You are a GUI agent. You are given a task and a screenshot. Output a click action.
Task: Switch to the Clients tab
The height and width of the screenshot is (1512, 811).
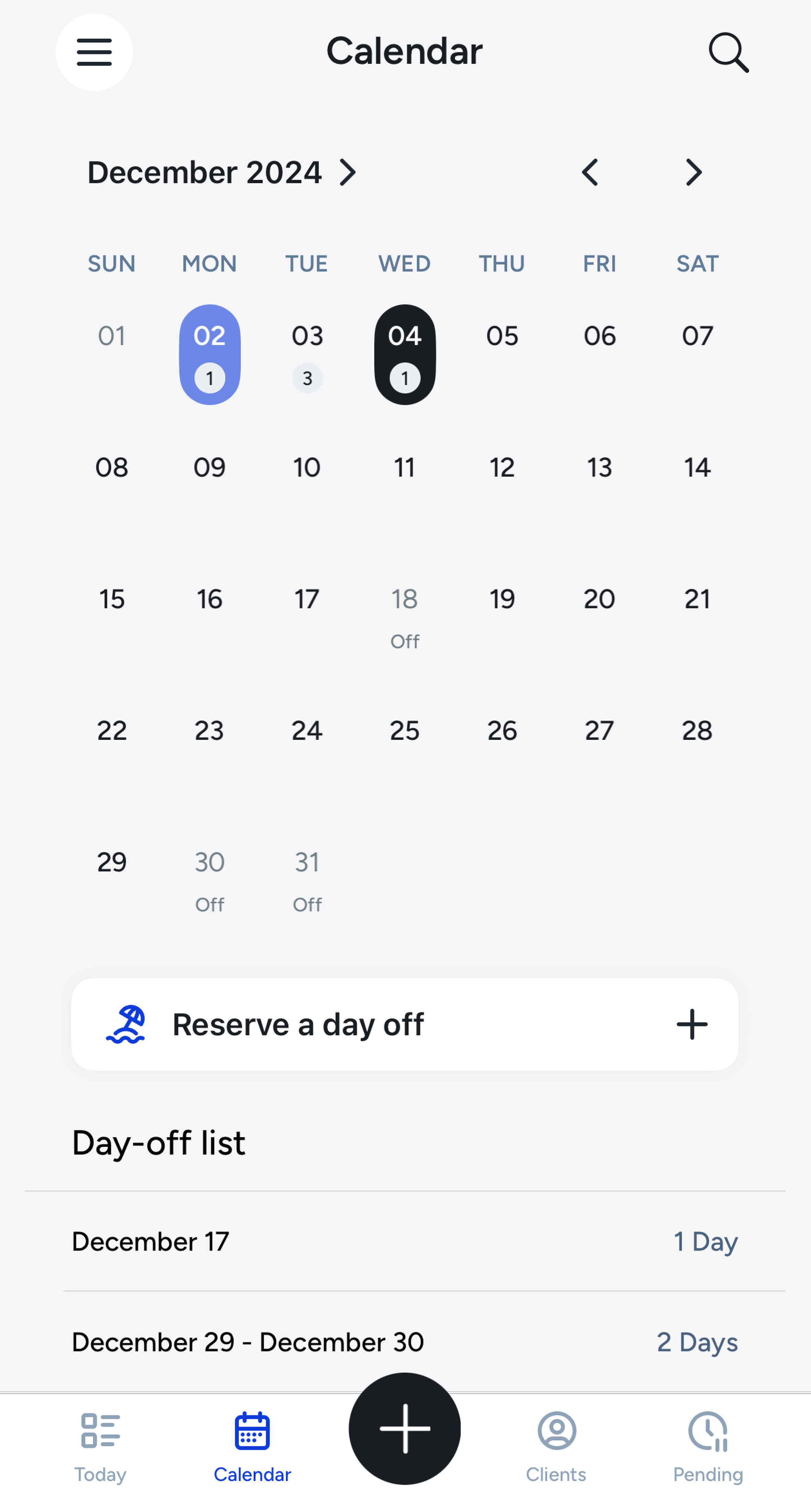pyautogui.click(x=556, y=1447)
